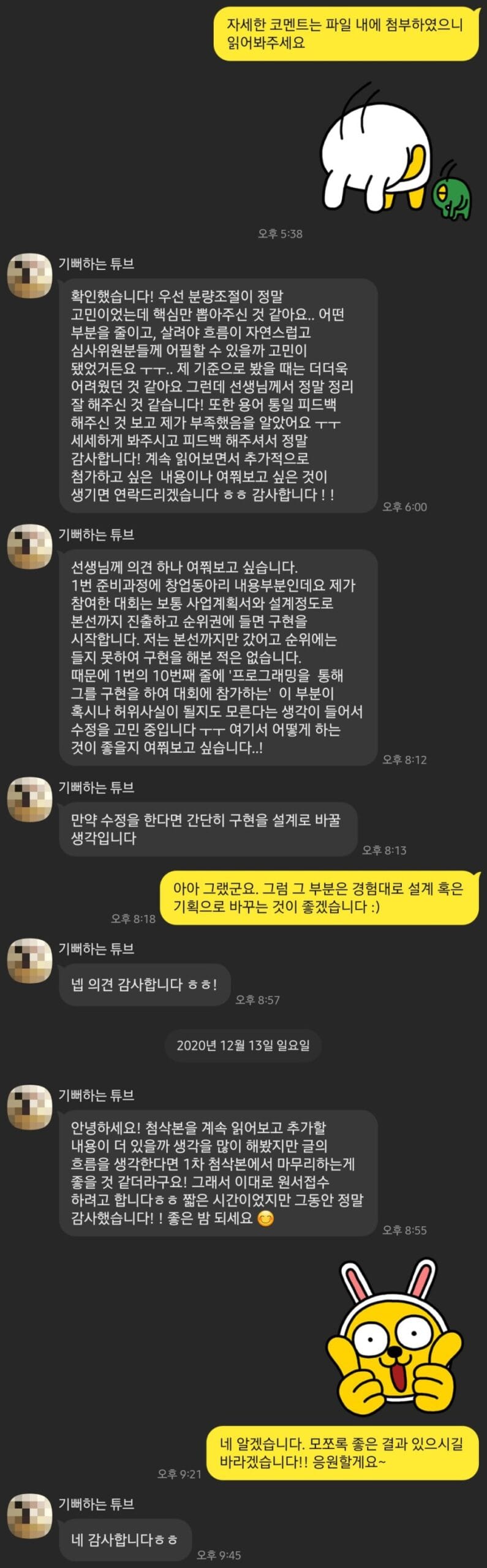The image size is (487, 1568).
Task: Open sender's avatar beside the '확인했습니다' message
Action: (x=29, y=276)
